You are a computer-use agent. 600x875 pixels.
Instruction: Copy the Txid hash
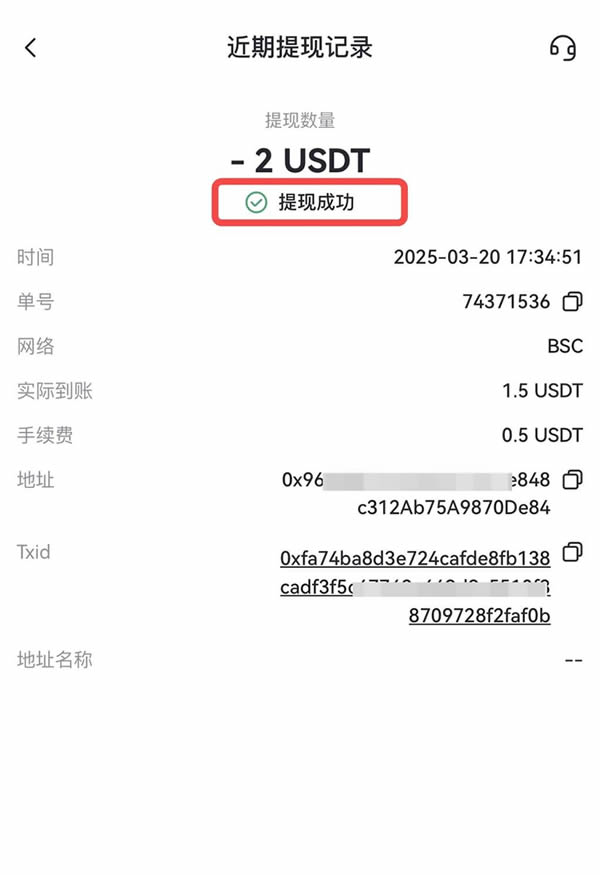[x=573, y=552]
